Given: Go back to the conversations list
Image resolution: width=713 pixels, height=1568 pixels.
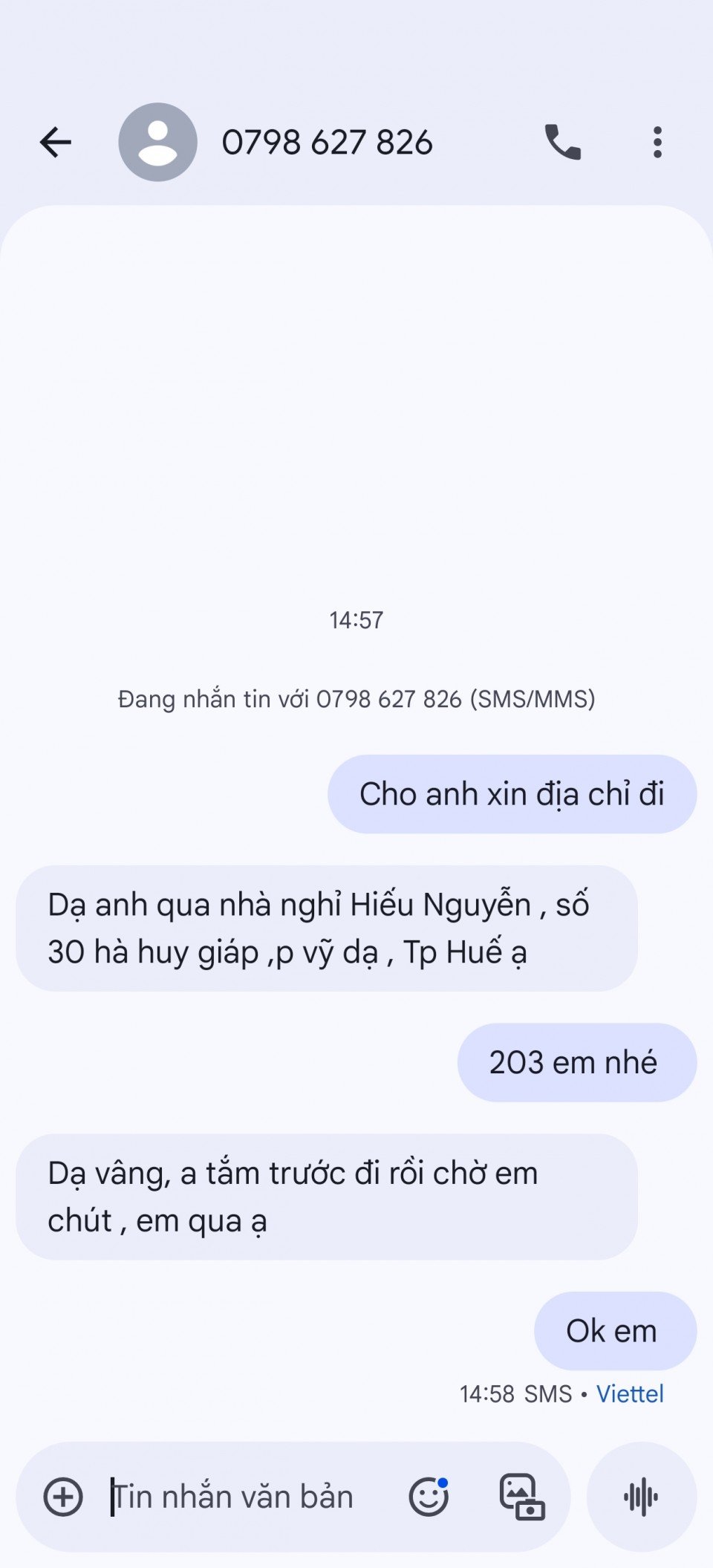Looking at the screenshot, I should (x=56, y=142).
